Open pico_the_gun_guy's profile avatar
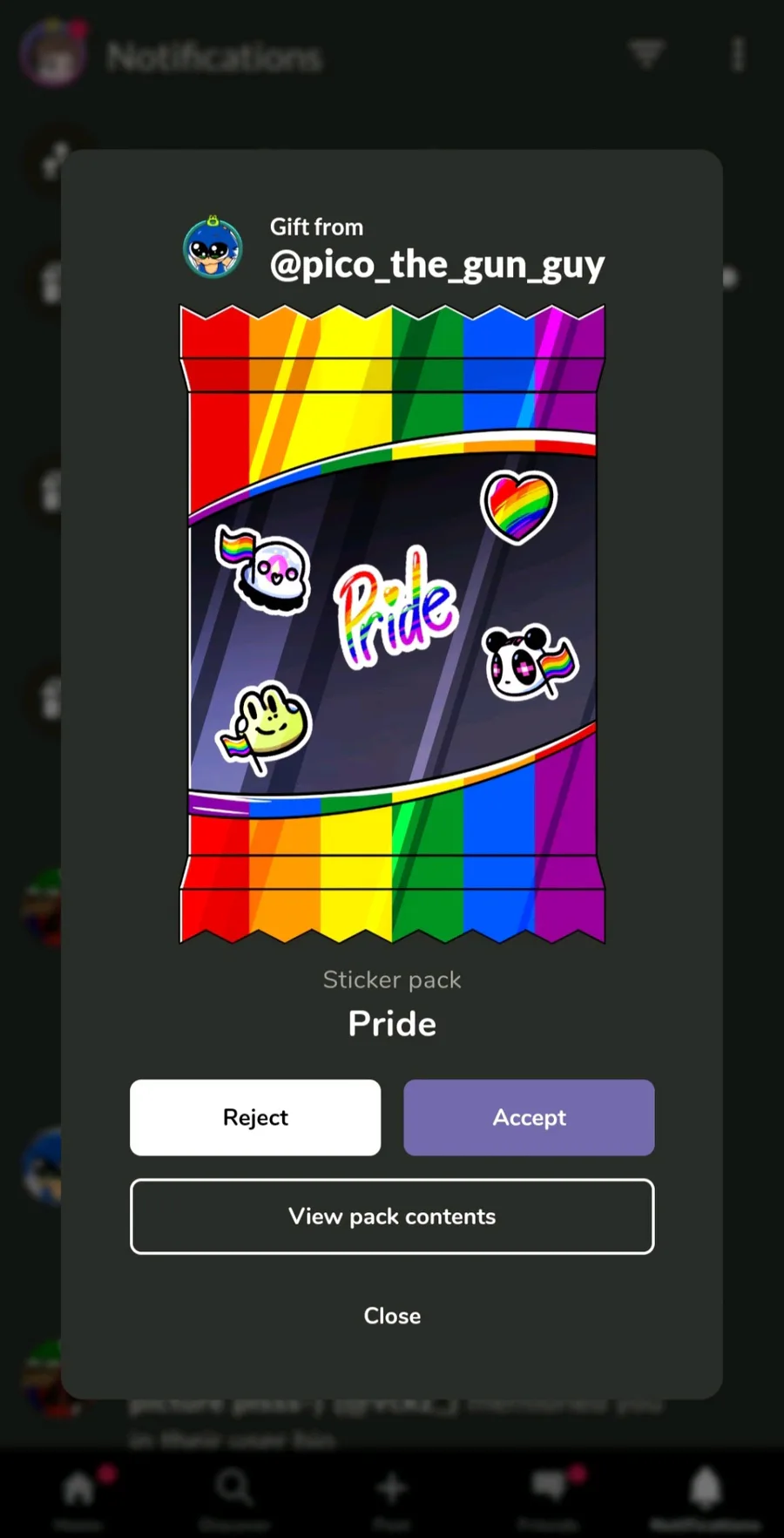This screenshot has width=784, height=1538. (213, 248)
